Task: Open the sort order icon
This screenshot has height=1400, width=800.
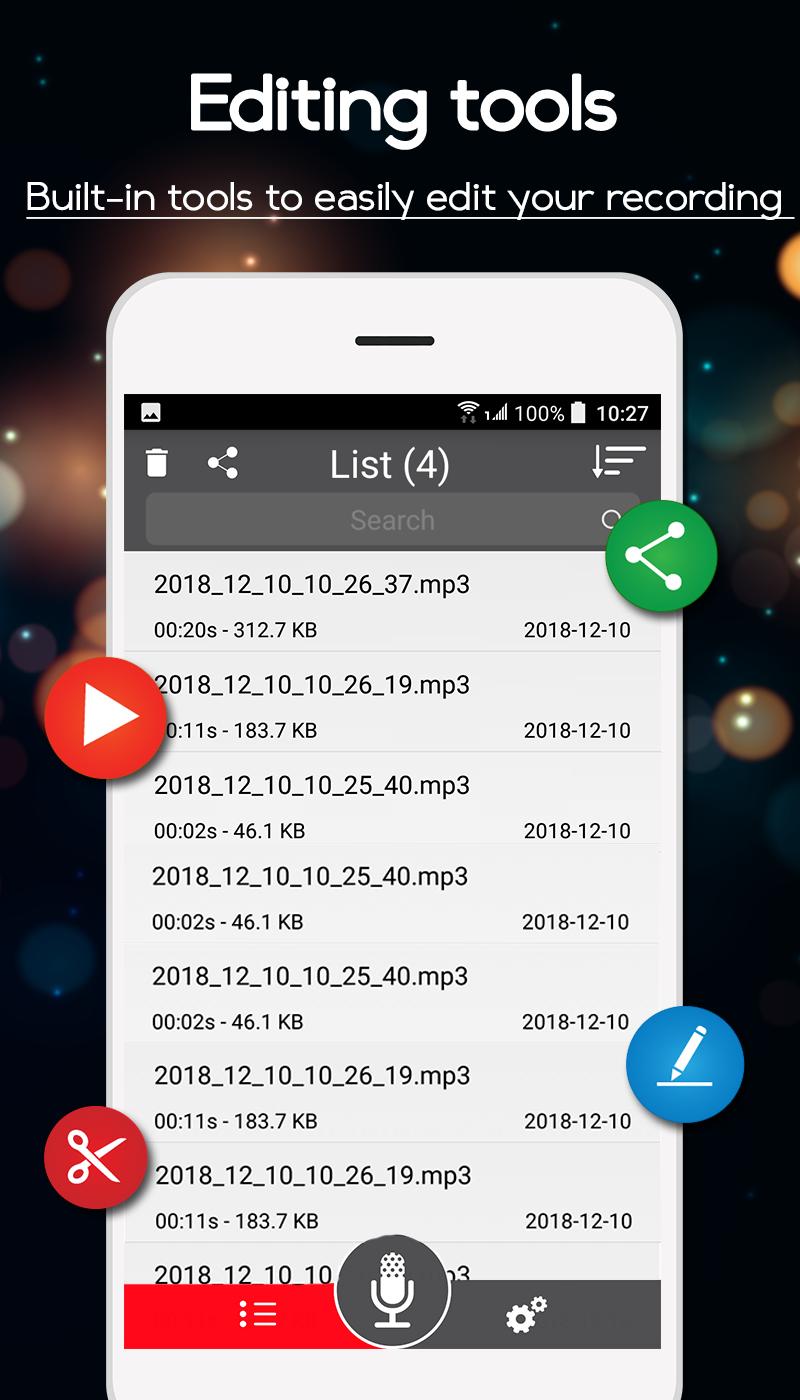Action: [617, 461]
